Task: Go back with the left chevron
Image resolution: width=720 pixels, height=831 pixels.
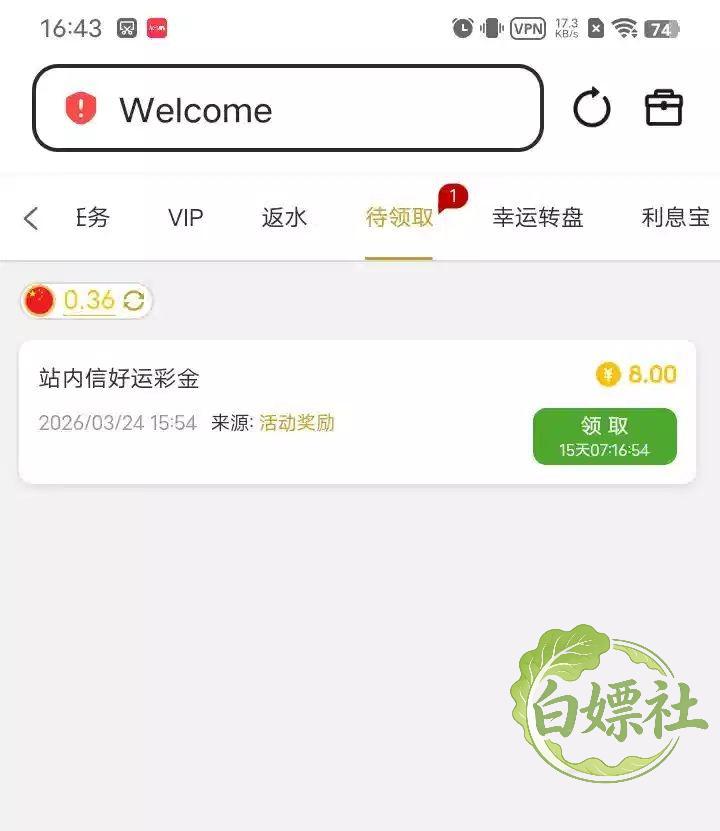Action: (x=31, y=218)
